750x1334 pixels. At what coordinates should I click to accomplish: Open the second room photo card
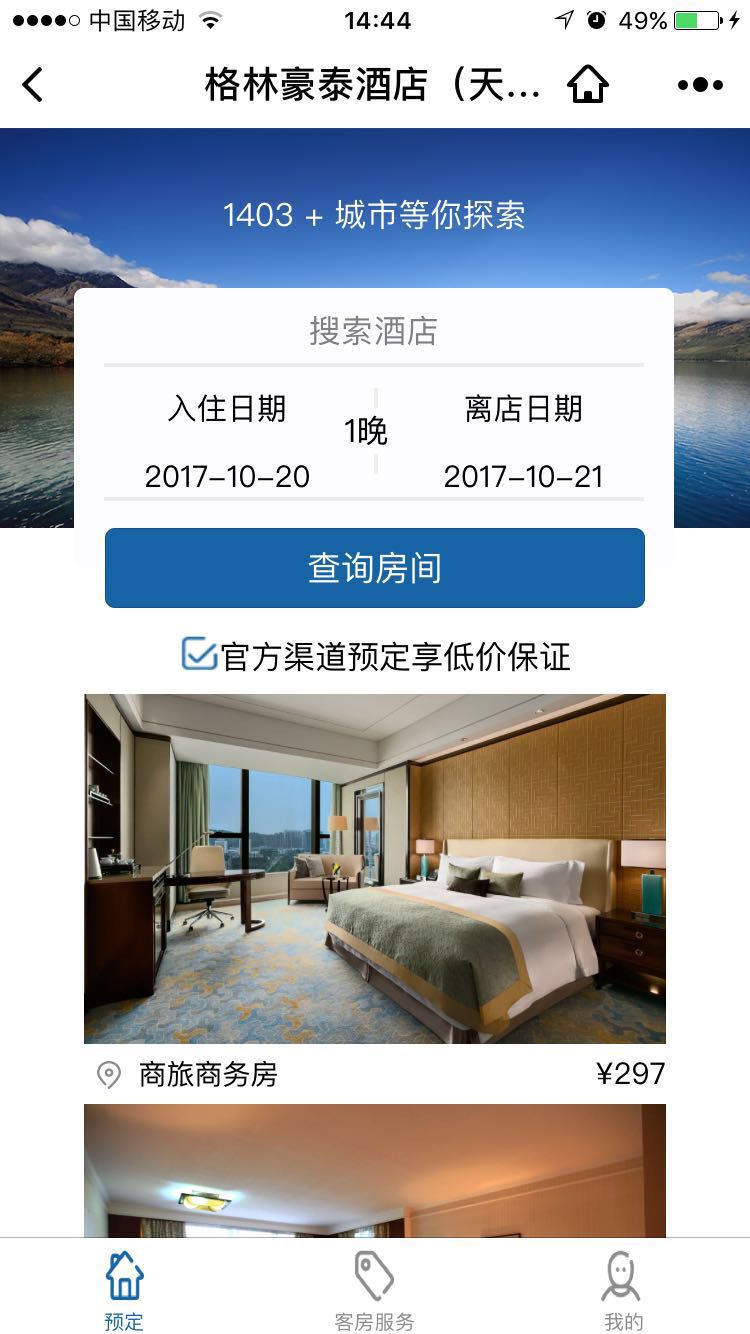click(375, 1170)
